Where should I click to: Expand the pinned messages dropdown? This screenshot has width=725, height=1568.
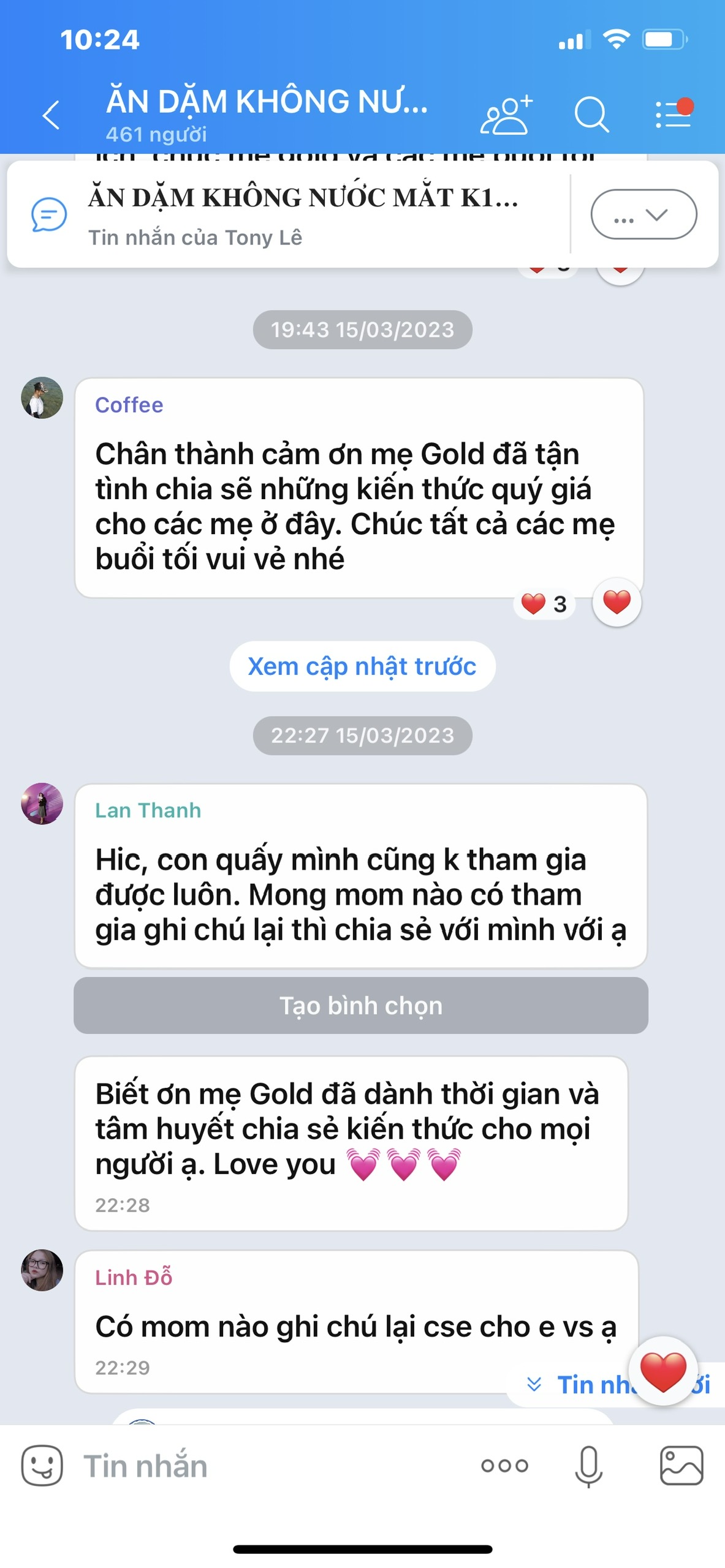[x=643, y=214]
